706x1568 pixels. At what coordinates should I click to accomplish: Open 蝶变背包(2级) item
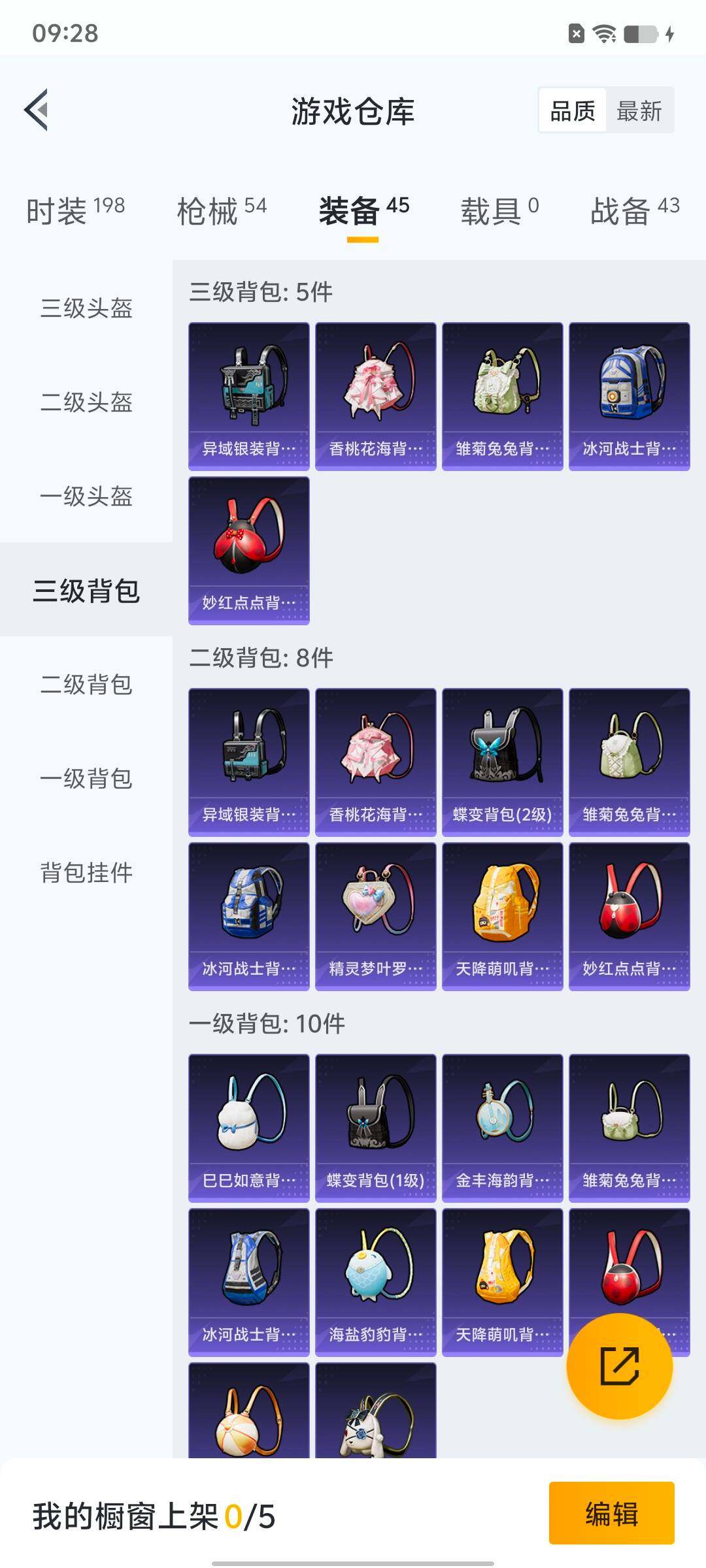click(x=502, y=762)
